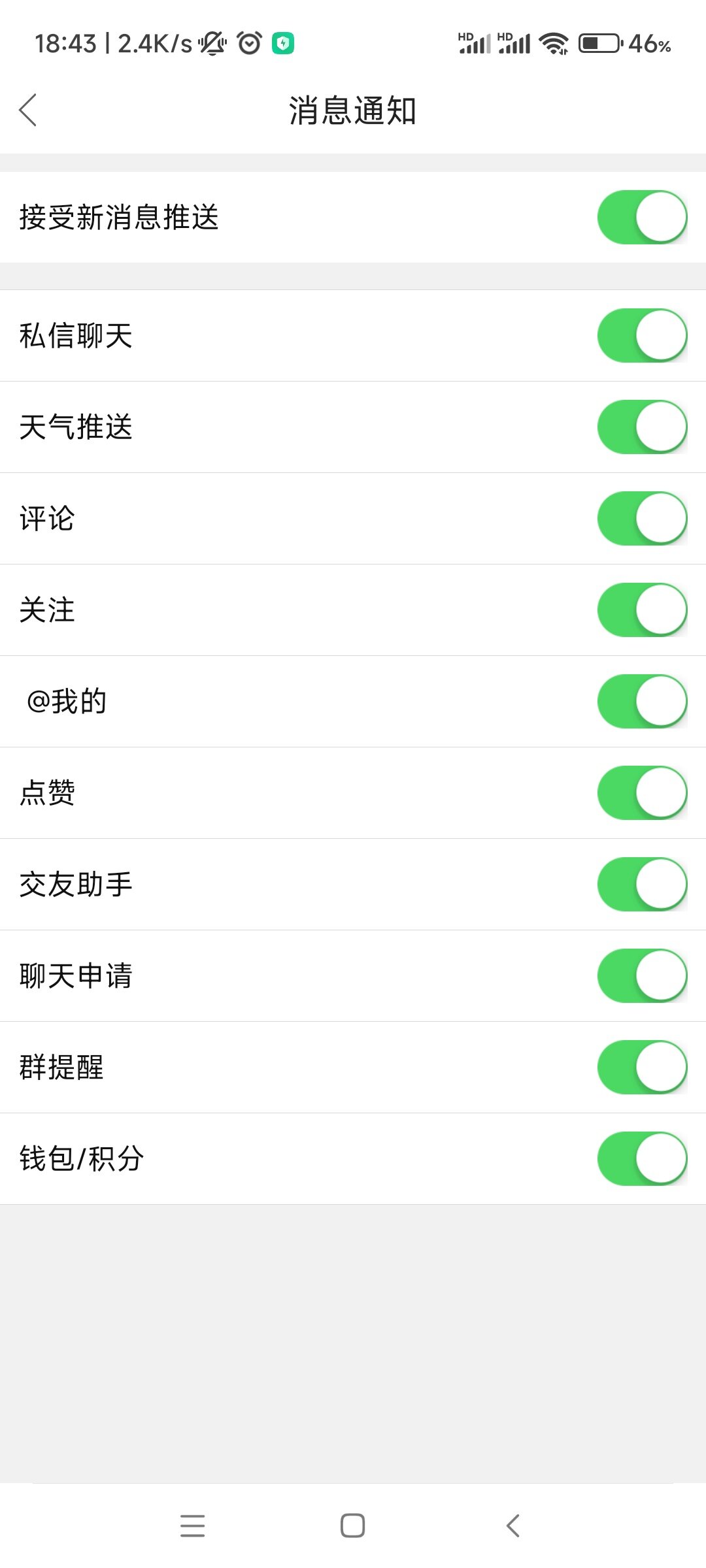Disable 私信聊天 notifications
Viewport: 706px width, 1568px height.
[x=642, y=336]
